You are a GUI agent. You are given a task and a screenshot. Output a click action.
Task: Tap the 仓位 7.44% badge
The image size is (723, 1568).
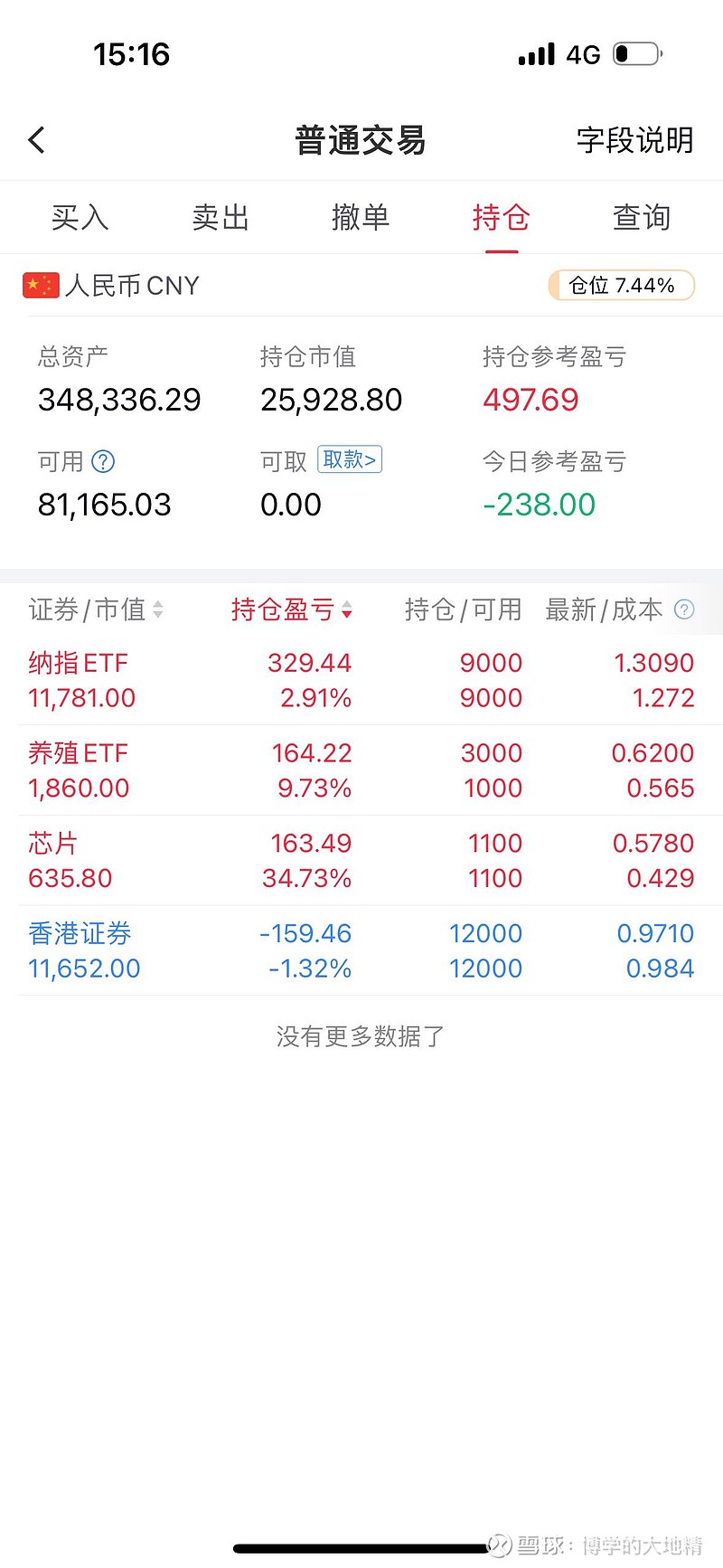coord(622,286)
